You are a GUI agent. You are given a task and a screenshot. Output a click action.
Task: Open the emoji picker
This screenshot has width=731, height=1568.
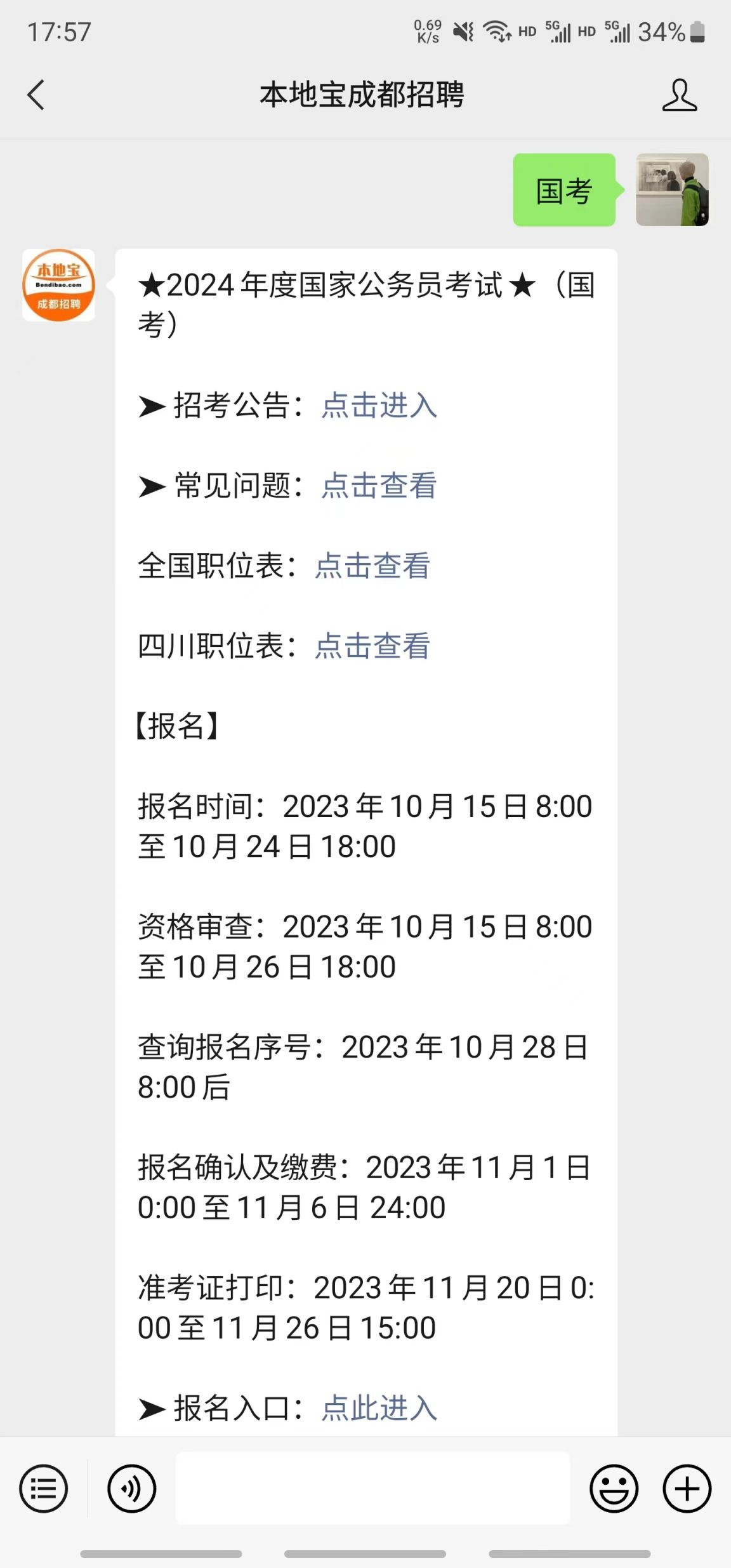click(614, 1489)
